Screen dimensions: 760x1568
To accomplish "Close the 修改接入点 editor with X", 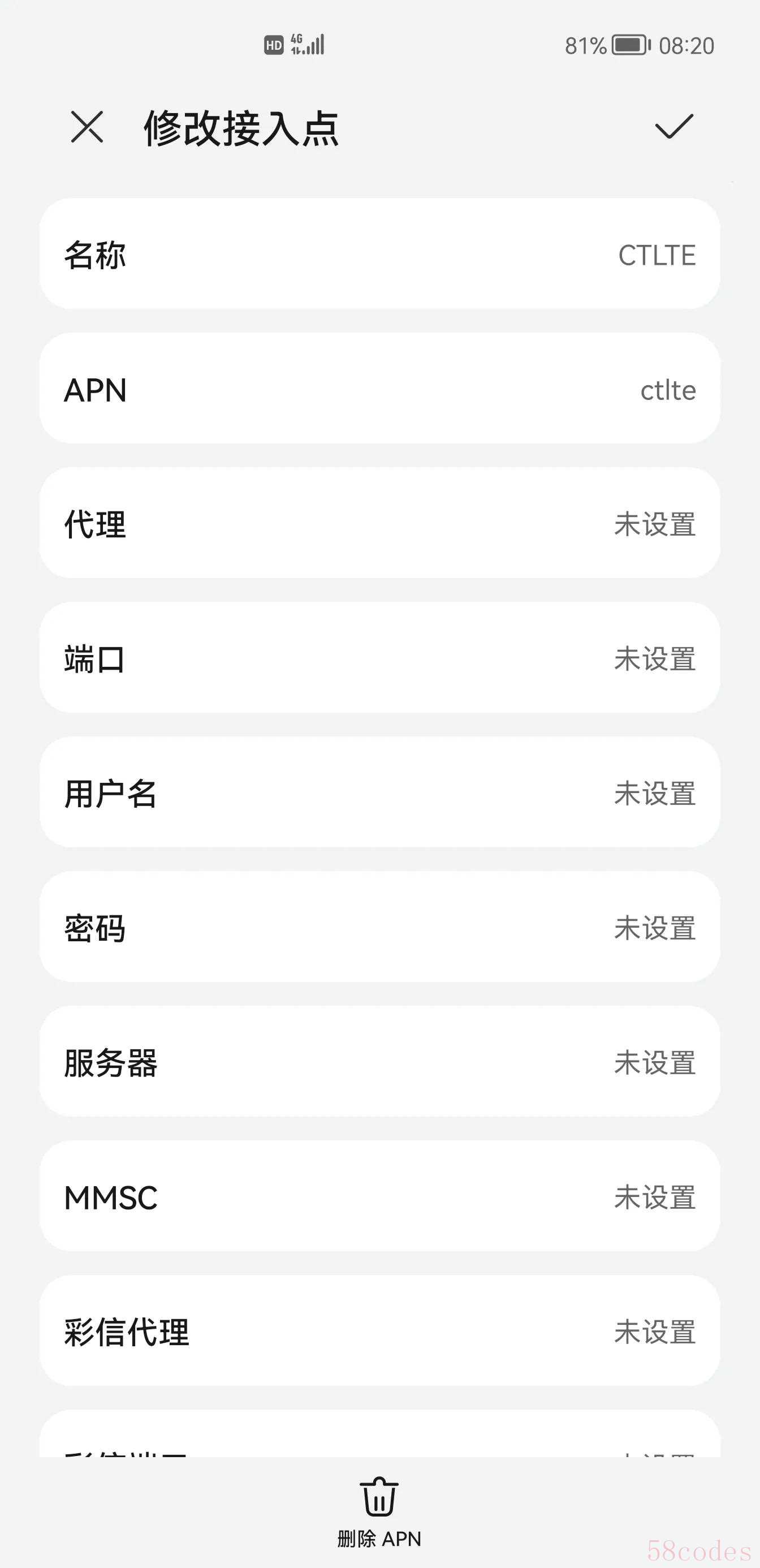I will pyautogui.click(x=87, y=127).
